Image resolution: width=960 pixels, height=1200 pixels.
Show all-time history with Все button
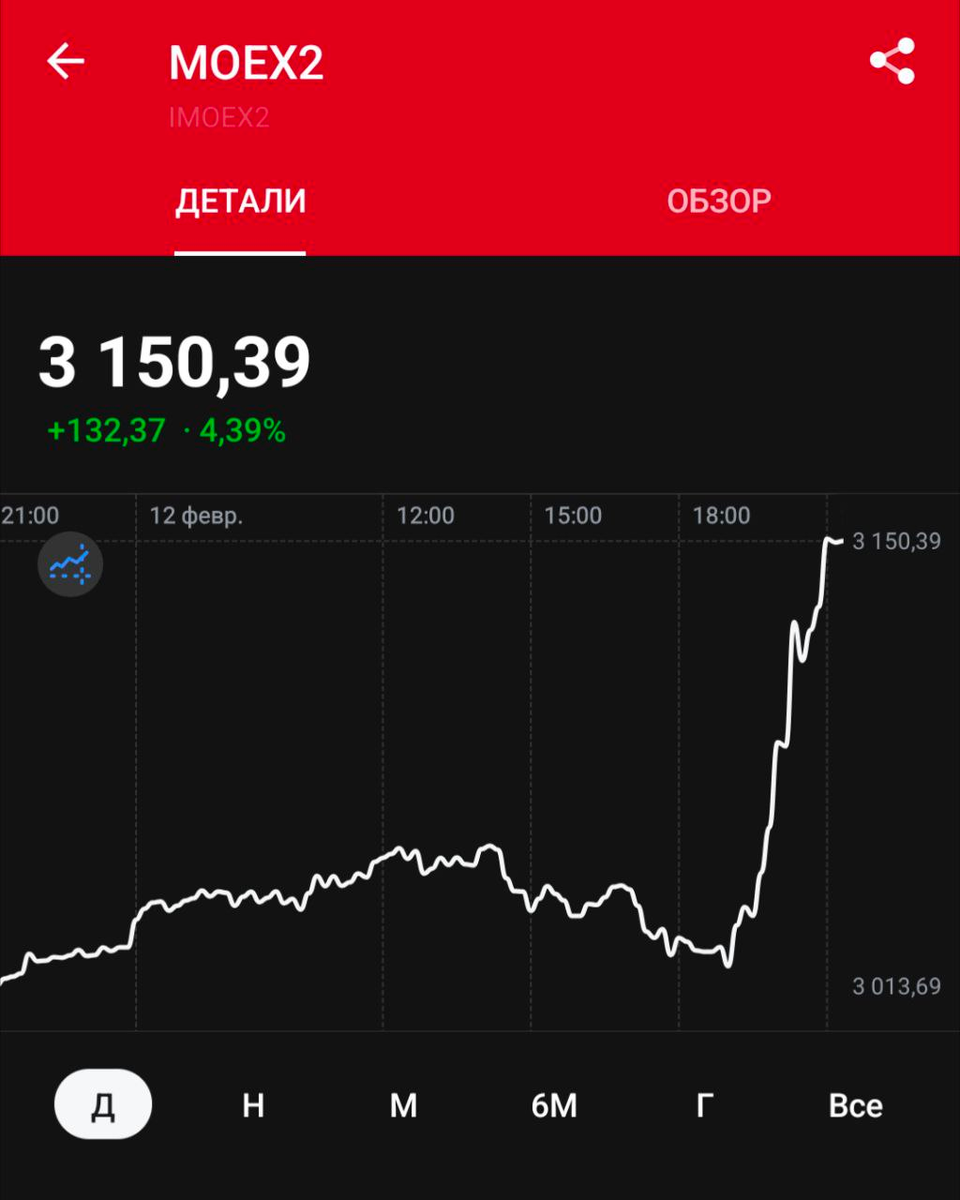pyautogui.click(x=856, y=1104)
